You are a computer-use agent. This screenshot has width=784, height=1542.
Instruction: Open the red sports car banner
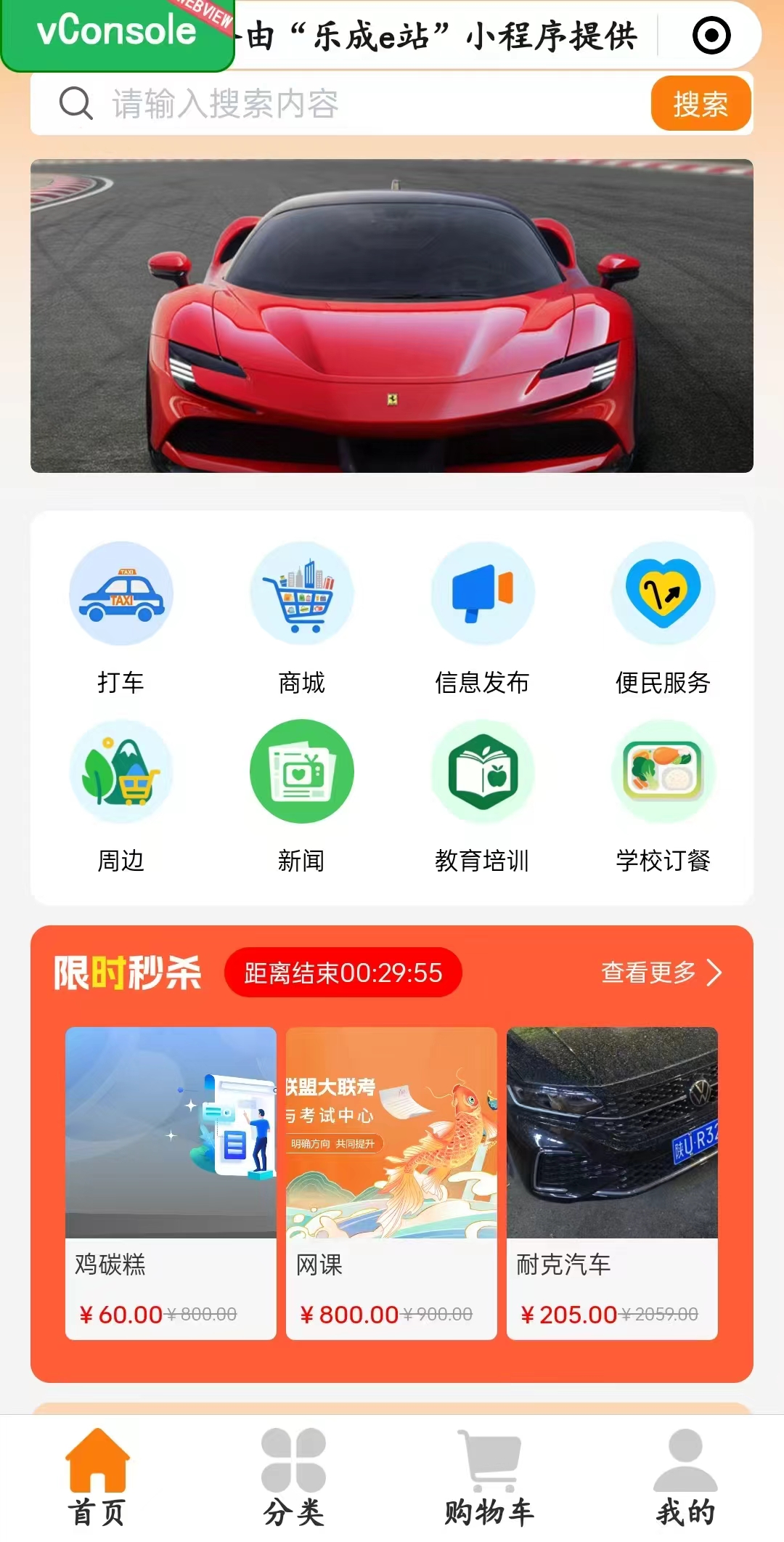[x=392, y=316]
